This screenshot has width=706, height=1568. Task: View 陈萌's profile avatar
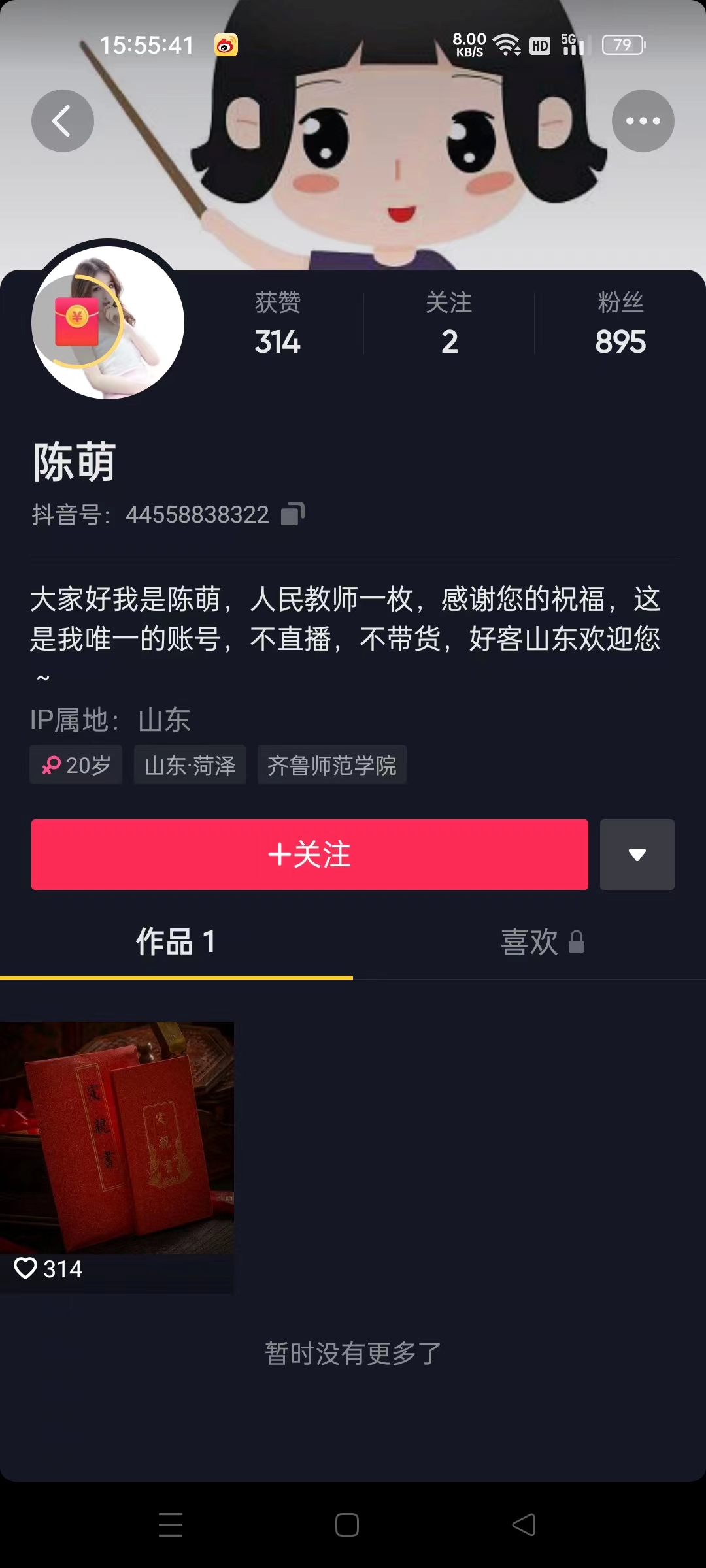click(x=109, y=322)
